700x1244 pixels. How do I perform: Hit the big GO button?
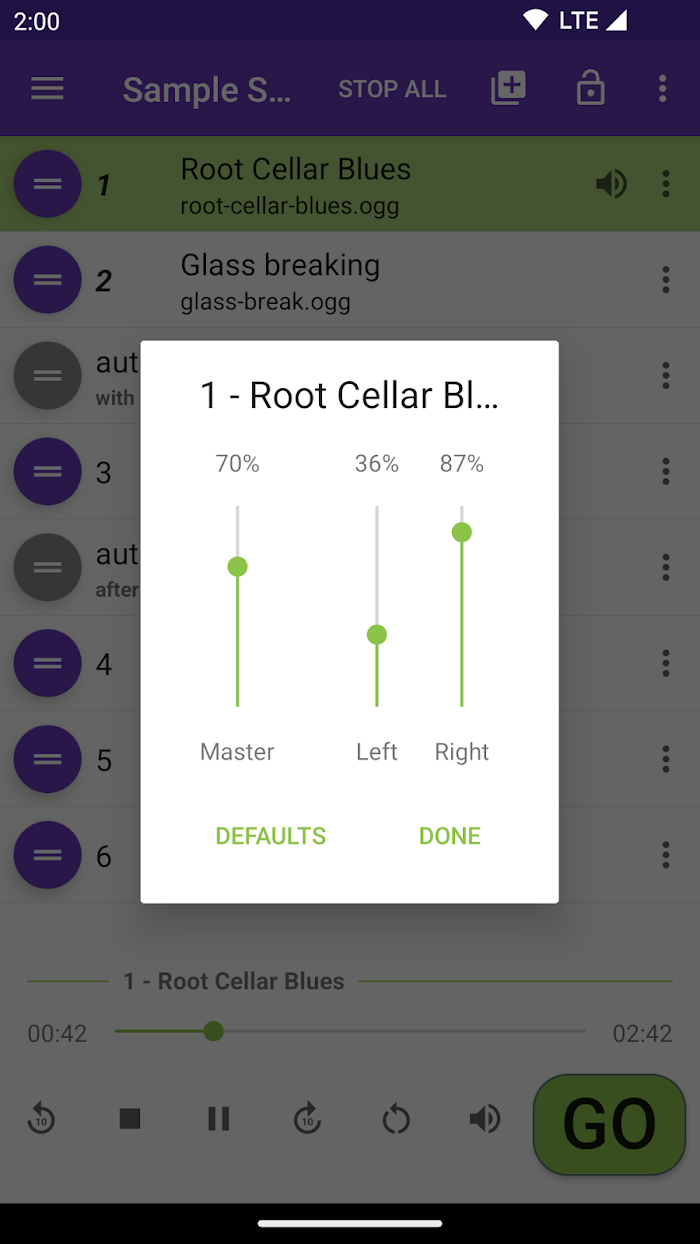pyautogui.click(x=609, y=1124)
